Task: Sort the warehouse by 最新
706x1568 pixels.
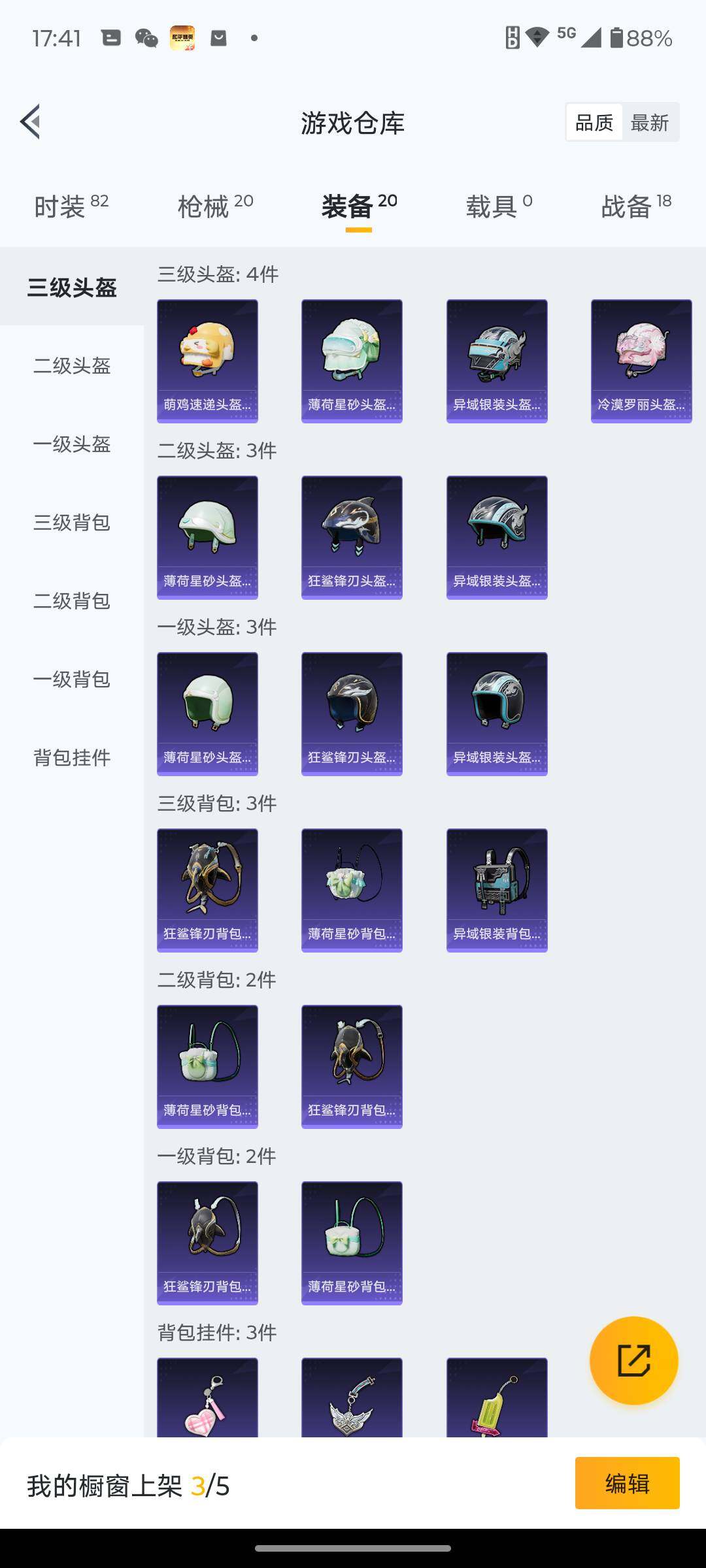Action: point(649,122)
